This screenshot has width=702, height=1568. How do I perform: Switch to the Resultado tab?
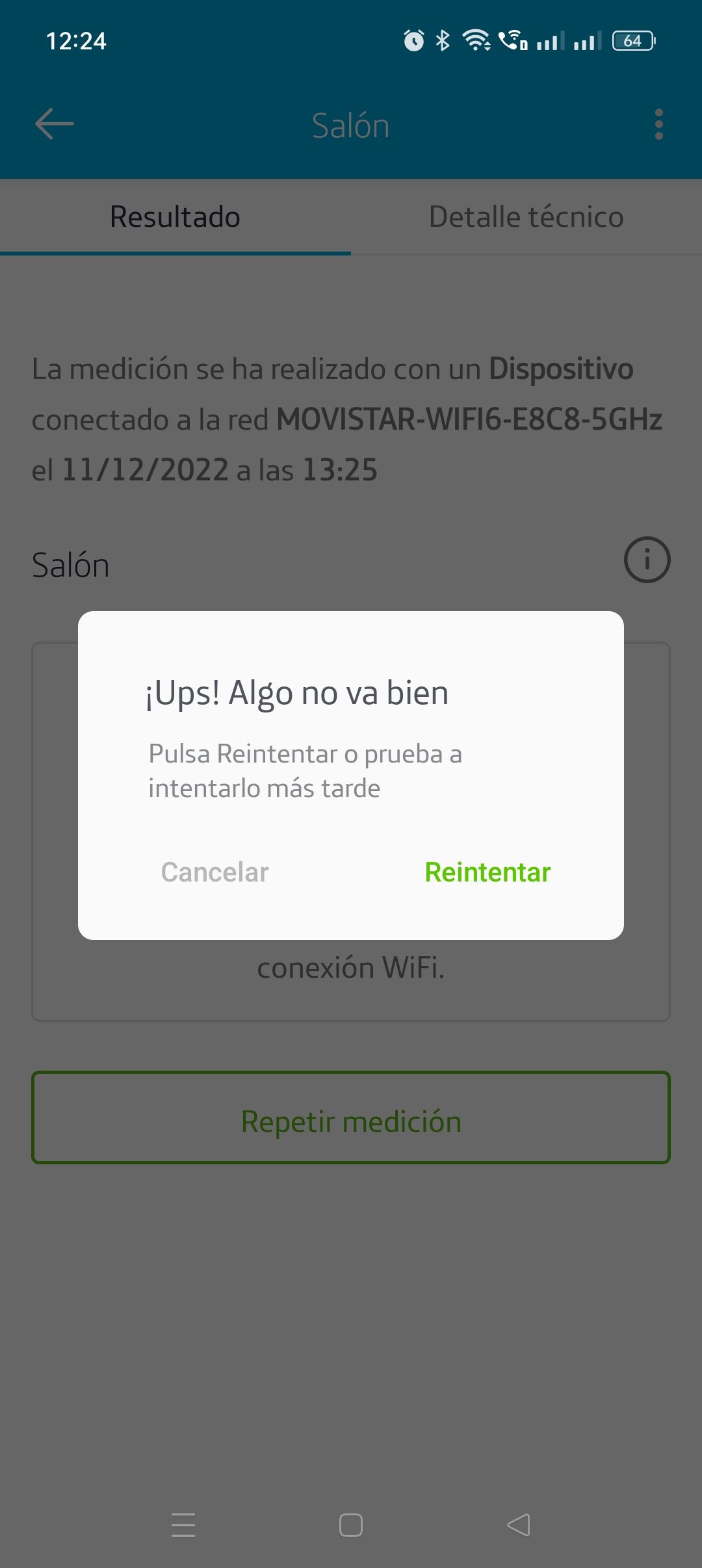(175, 216)
